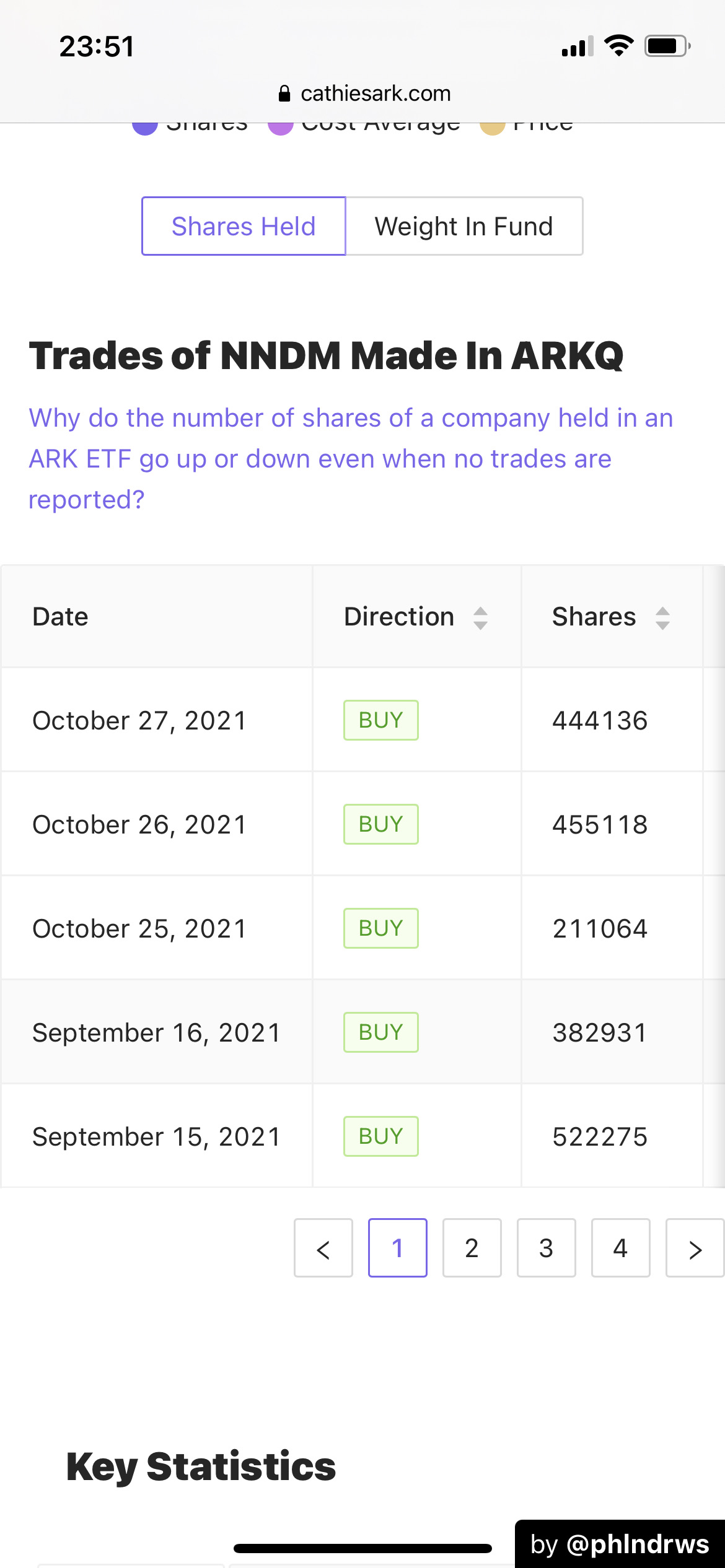Open the link about share count changes

coord(351,459)
